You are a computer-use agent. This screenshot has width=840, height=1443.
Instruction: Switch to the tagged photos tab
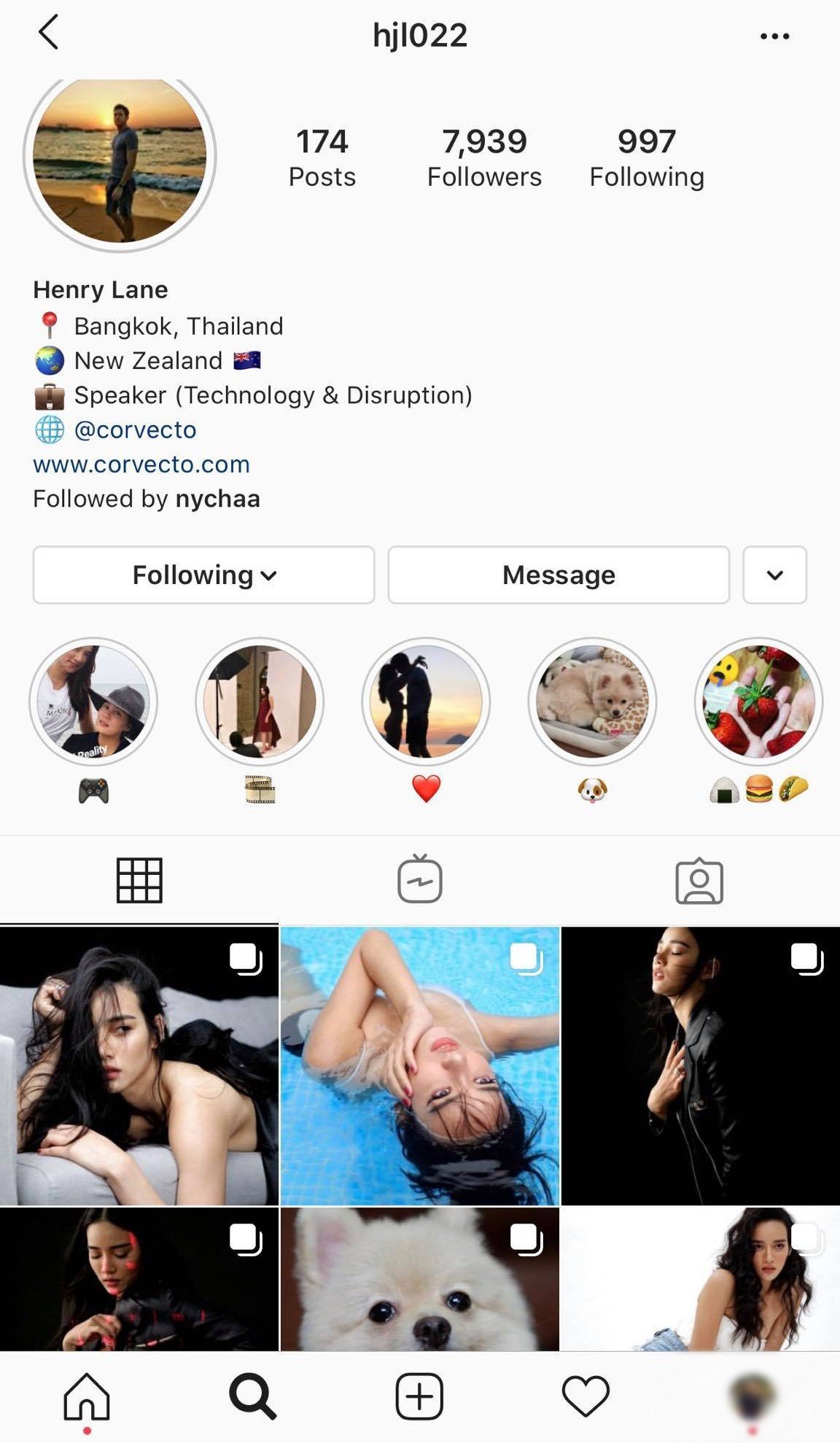pyautogui.click(x=699, y=880)
